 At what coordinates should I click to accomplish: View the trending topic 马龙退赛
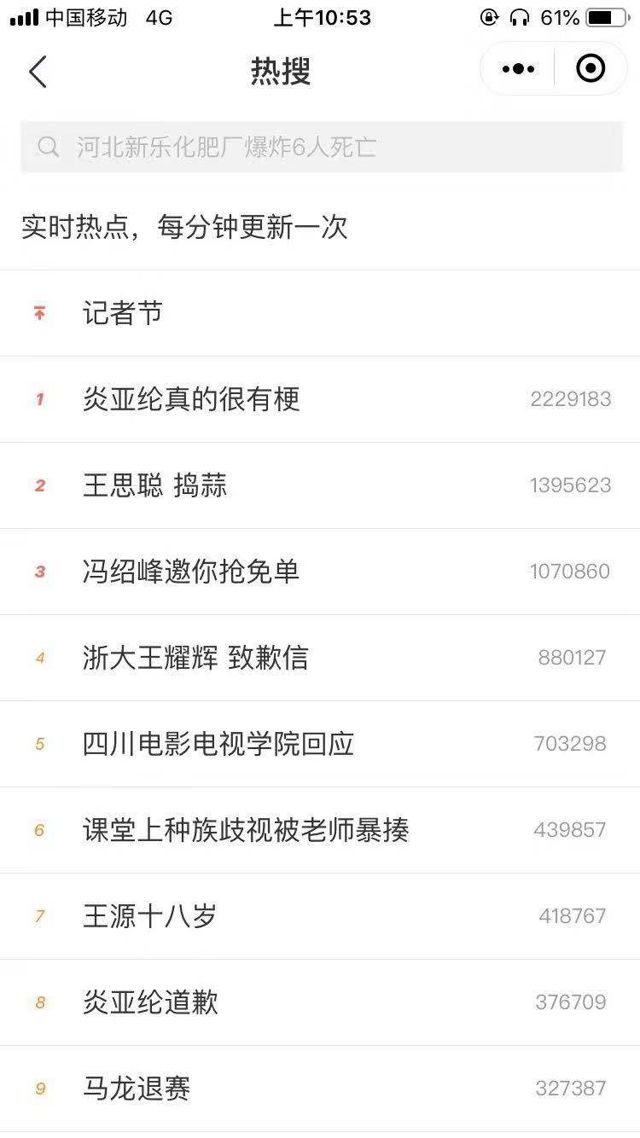[x=137, y=1088]
